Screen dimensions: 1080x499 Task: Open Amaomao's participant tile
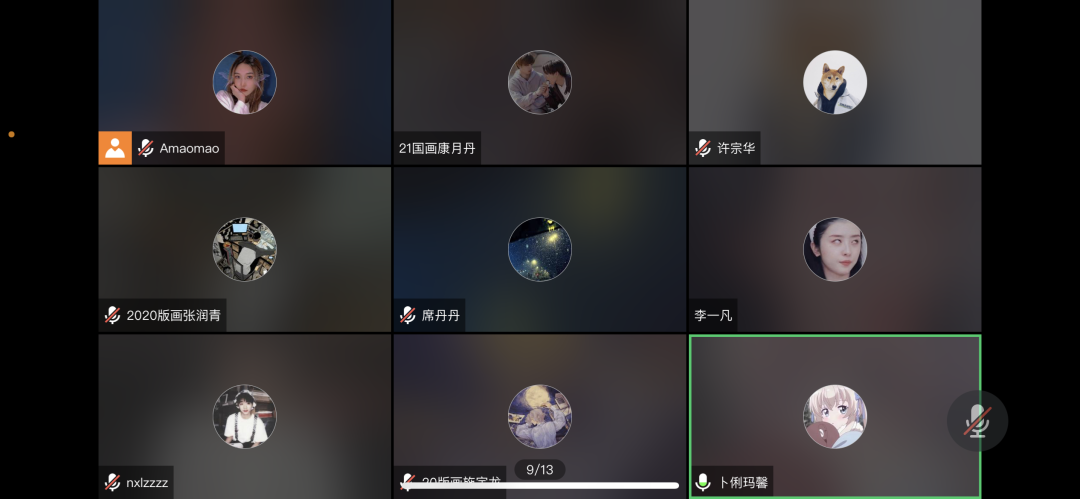pos(244,82)
